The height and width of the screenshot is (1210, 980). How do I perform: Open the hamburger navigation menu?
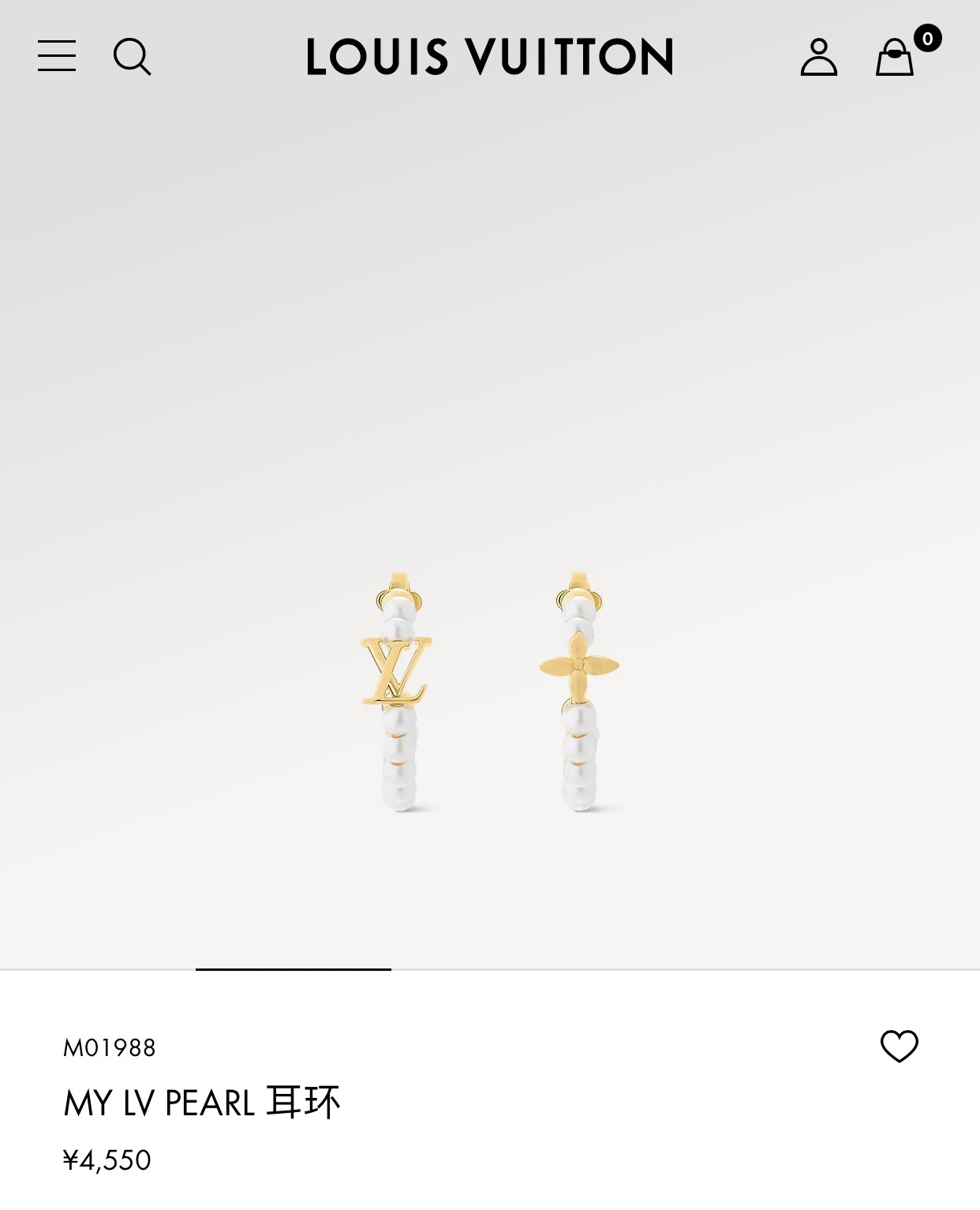57,56
